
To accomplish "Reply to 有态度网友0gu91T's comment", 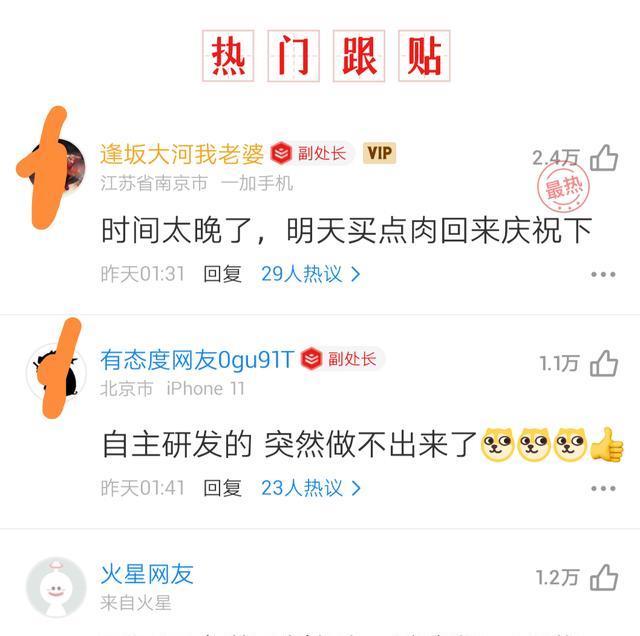I will coord(223,488).
